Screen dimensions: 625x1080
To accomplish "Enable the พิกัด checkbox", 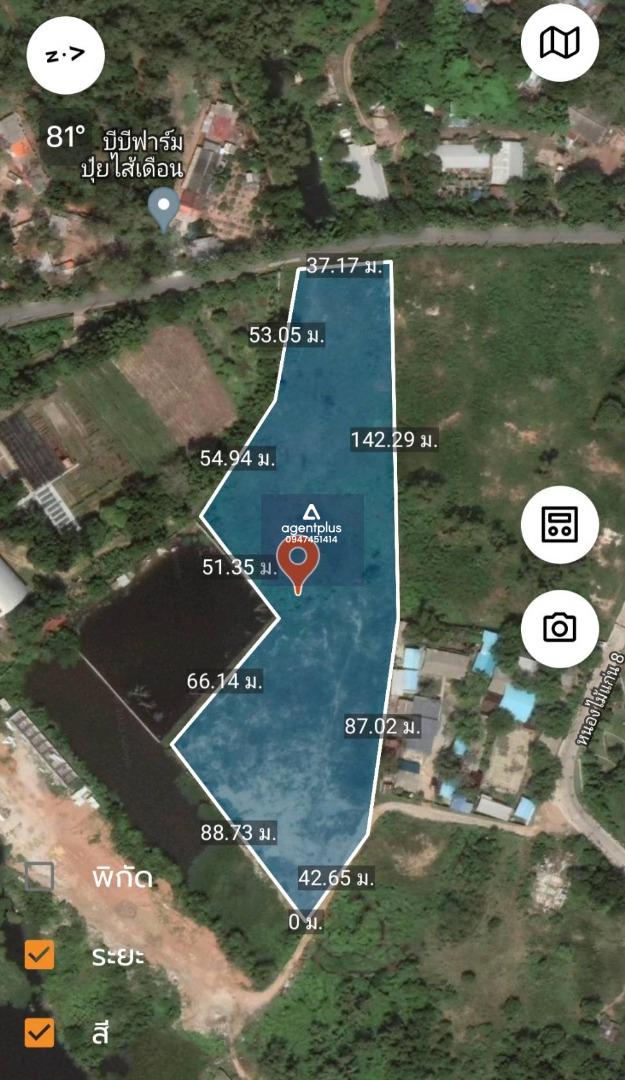I will coord(39,877).
